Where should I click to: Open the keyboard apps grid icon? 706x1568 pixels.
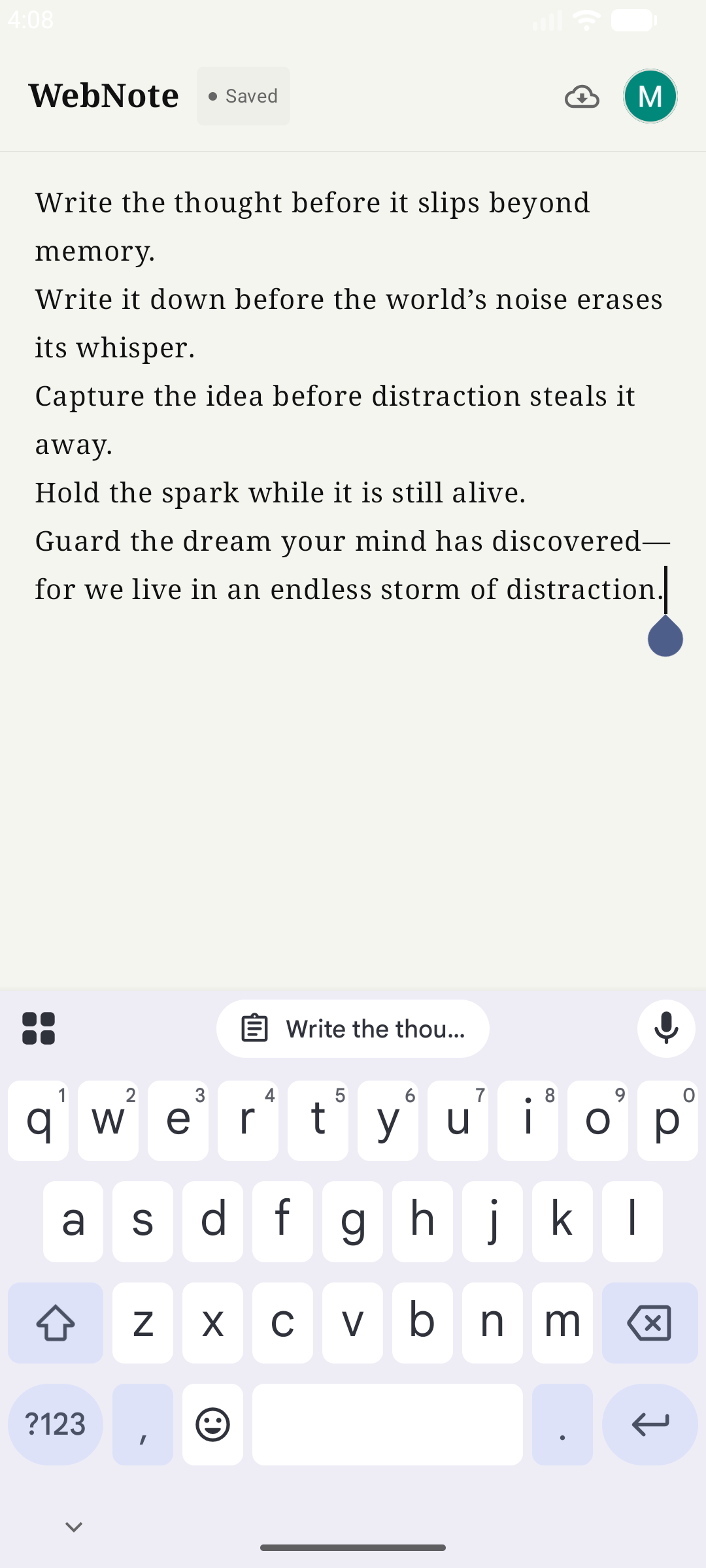[x=37, y=1028]
